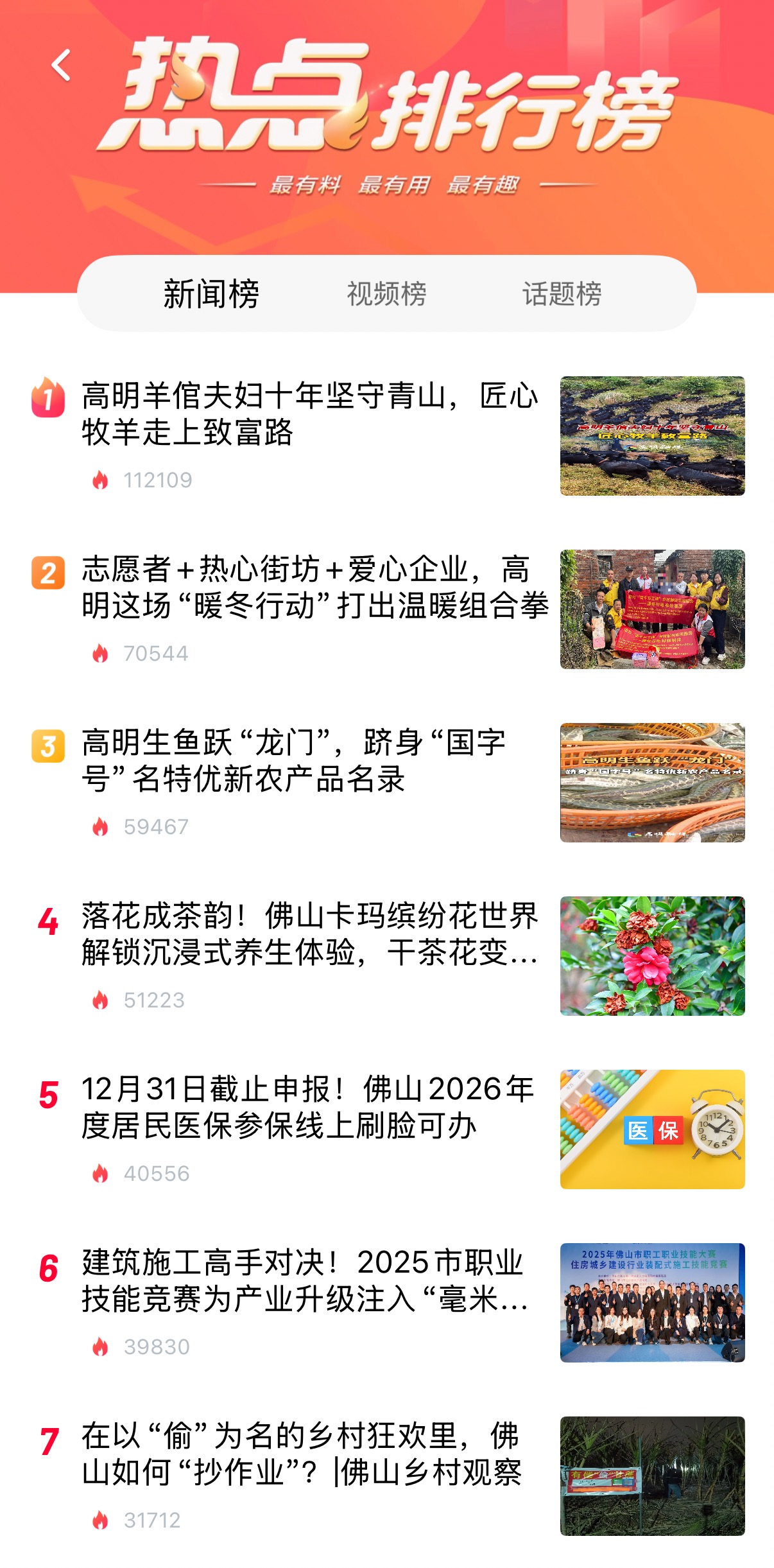Open the top-ranked story about 高明羊倌夫妇
The image size is (774, 1568).
pyautogui.click(x=309, y=414)
